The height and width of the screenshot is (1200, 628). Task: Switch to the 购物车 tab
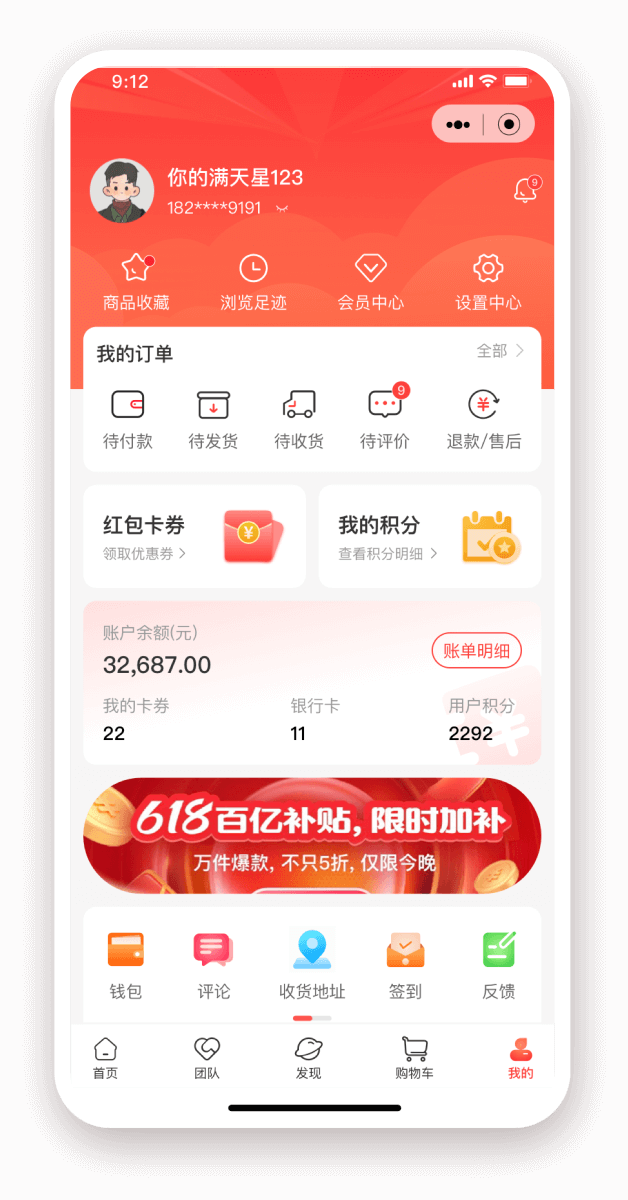[x=413, y=1058]
